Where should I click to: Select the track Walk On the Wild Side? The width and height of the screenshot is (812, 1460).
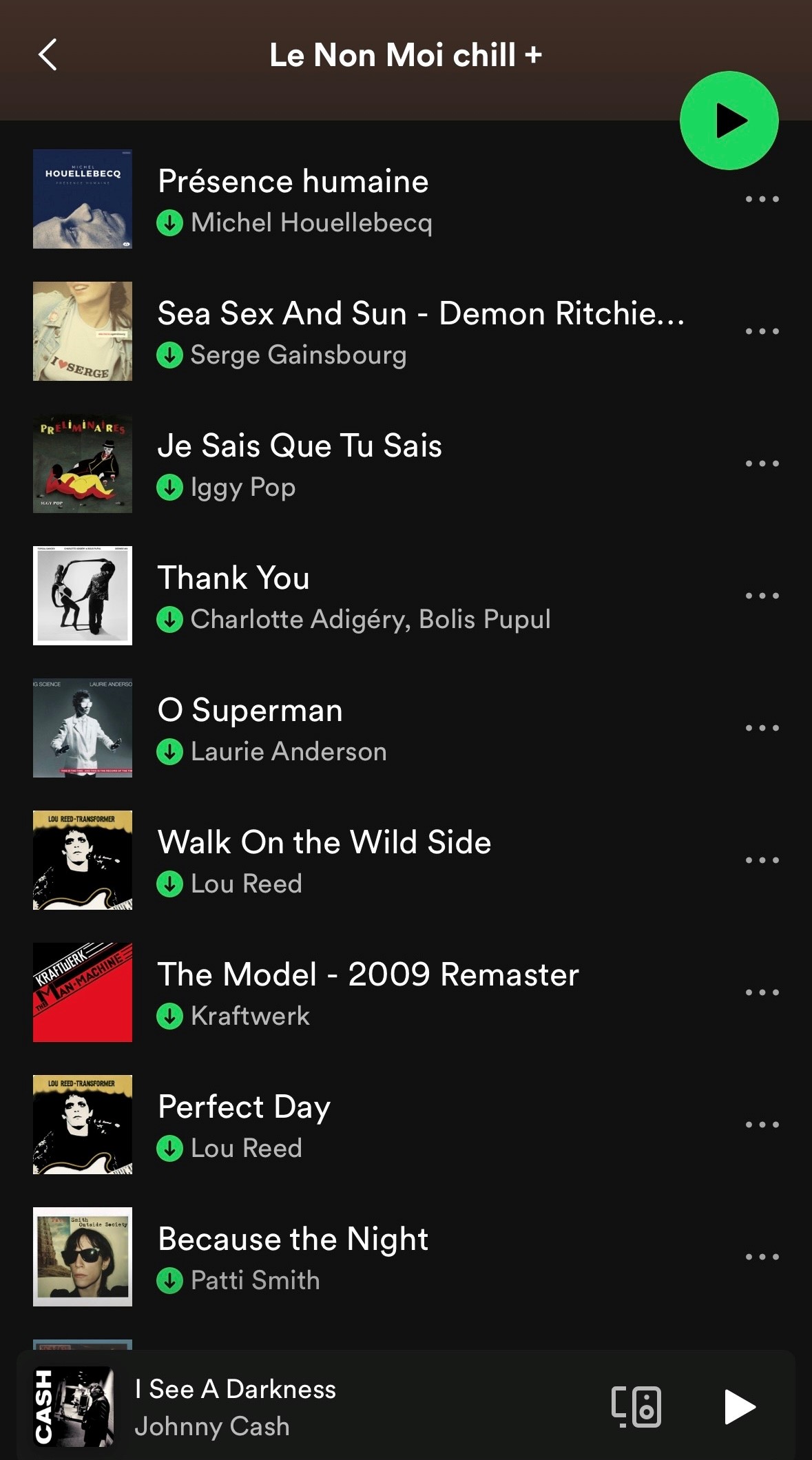point(324,842)
